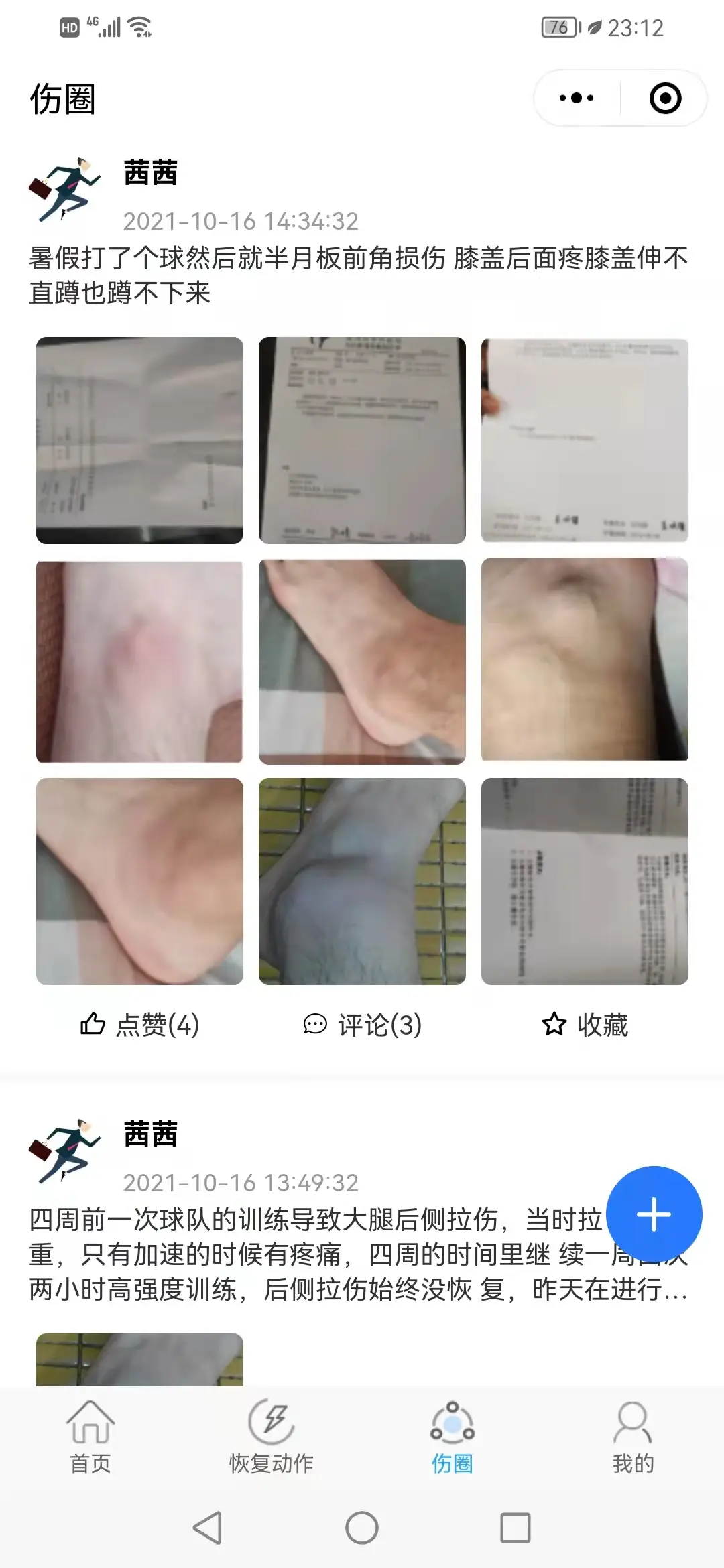Screen dimensions: 724x1568
Task: Open the last photo in the grid
Action: [x=585, y=881]
